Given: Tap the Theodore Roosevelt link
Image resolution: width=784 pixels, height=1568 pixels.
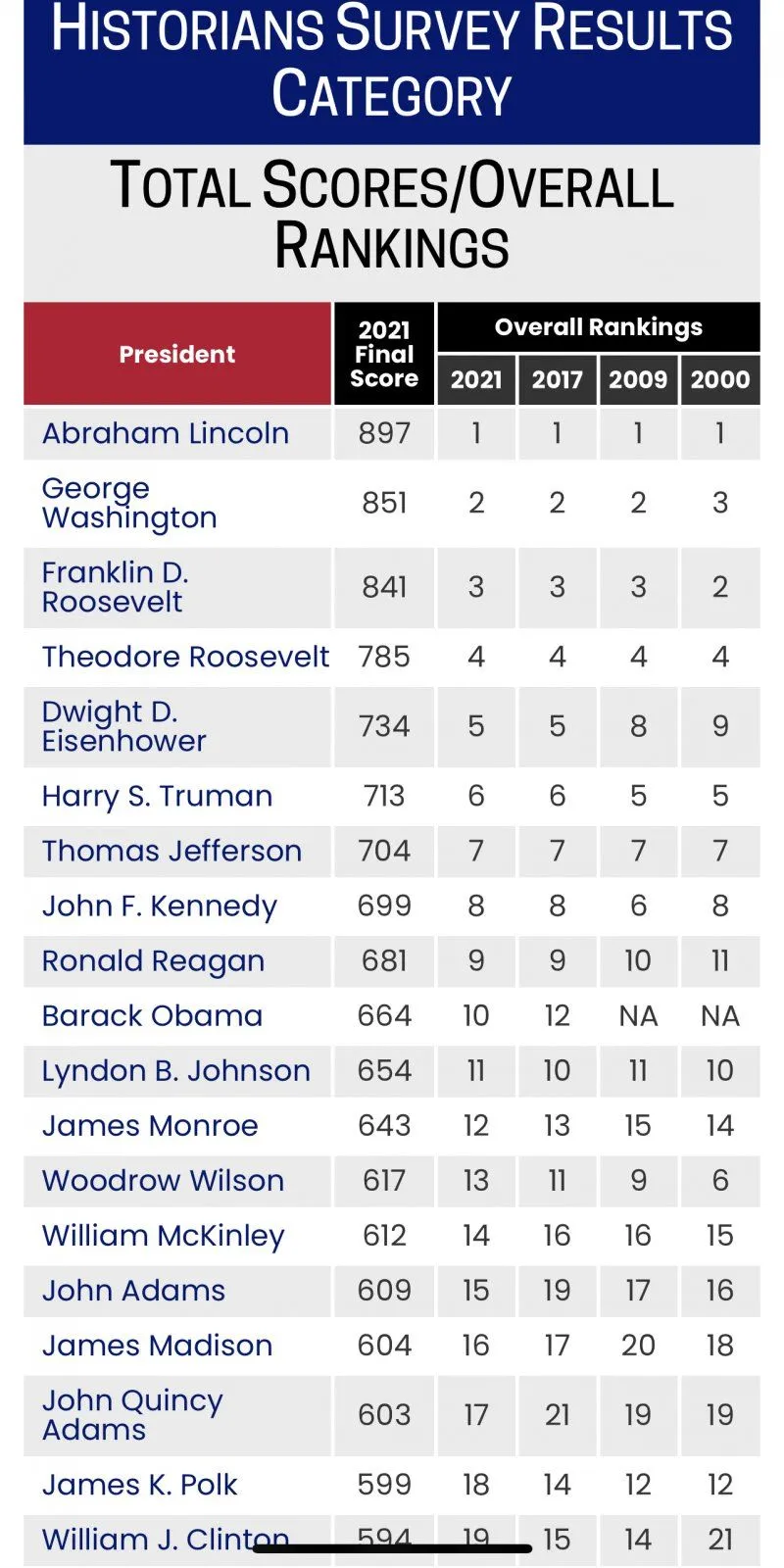Looking at the screenshot, I should pos(185,657).
